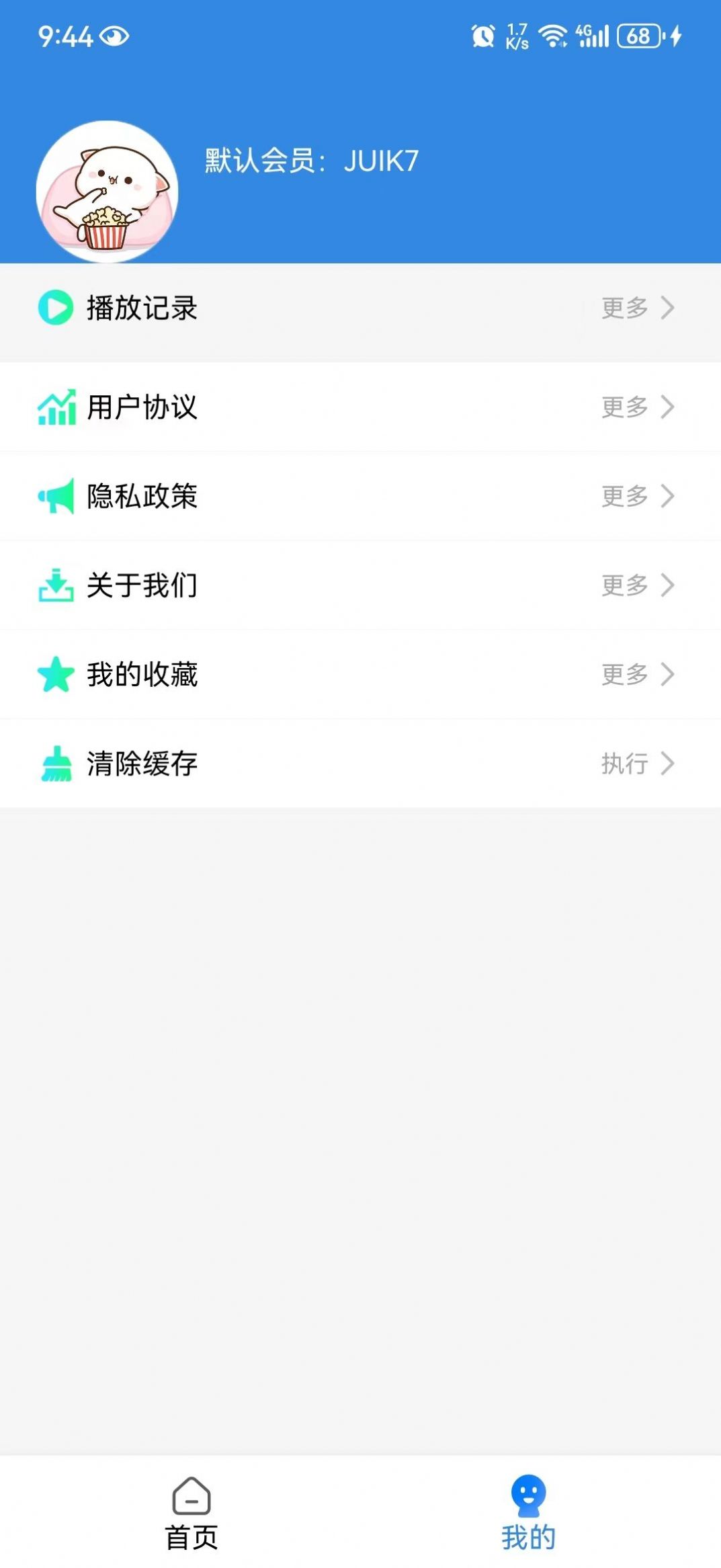Open the 用户协议 user agreement
This screenshot has width=721, height=1568.
coord(360,407)
